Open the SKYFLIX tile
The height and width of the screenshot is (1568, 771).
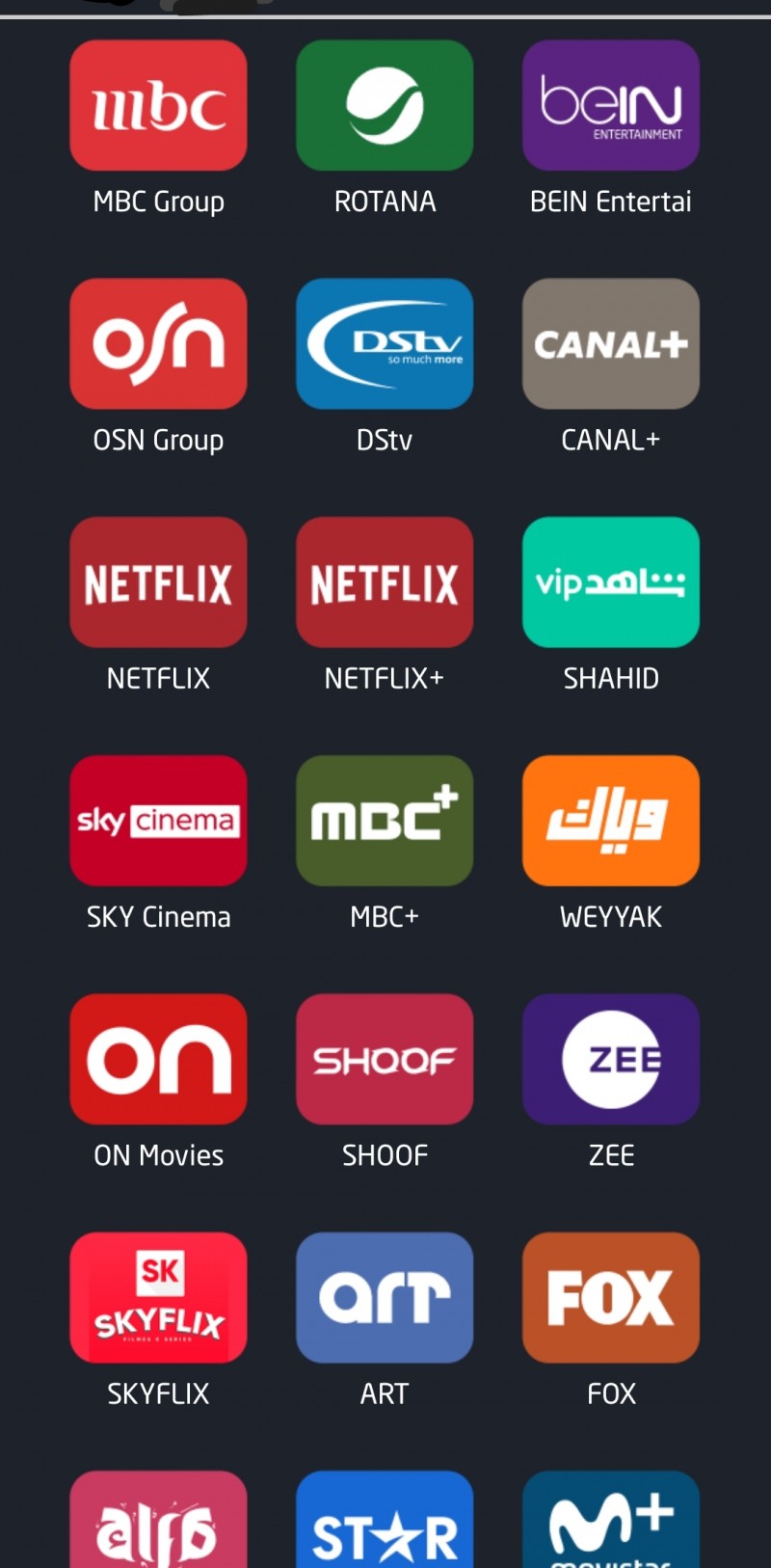pos(158,1297)
